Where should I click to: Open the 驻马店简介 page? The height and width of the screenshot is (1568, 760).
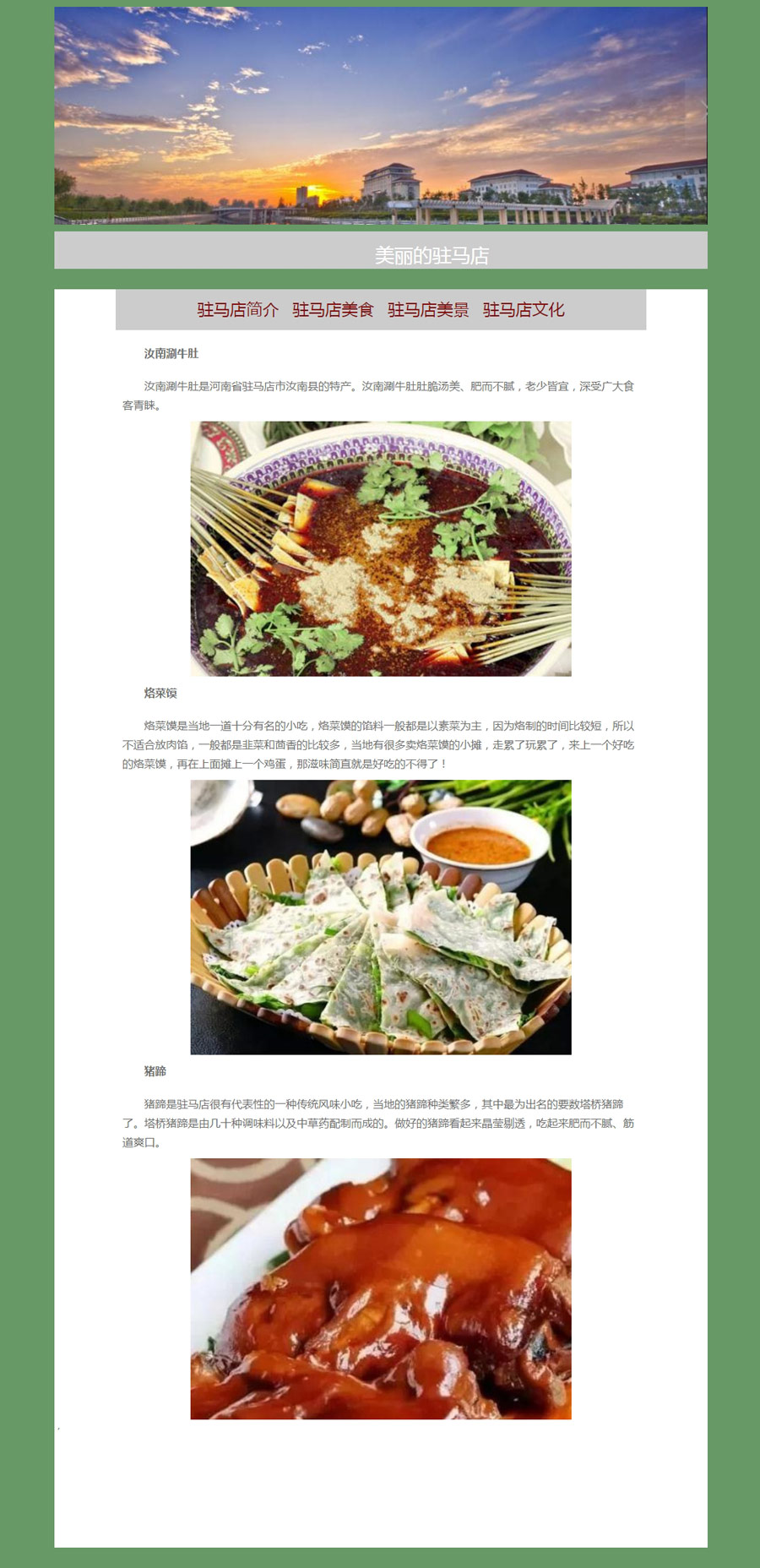click(x=237, y=310)
